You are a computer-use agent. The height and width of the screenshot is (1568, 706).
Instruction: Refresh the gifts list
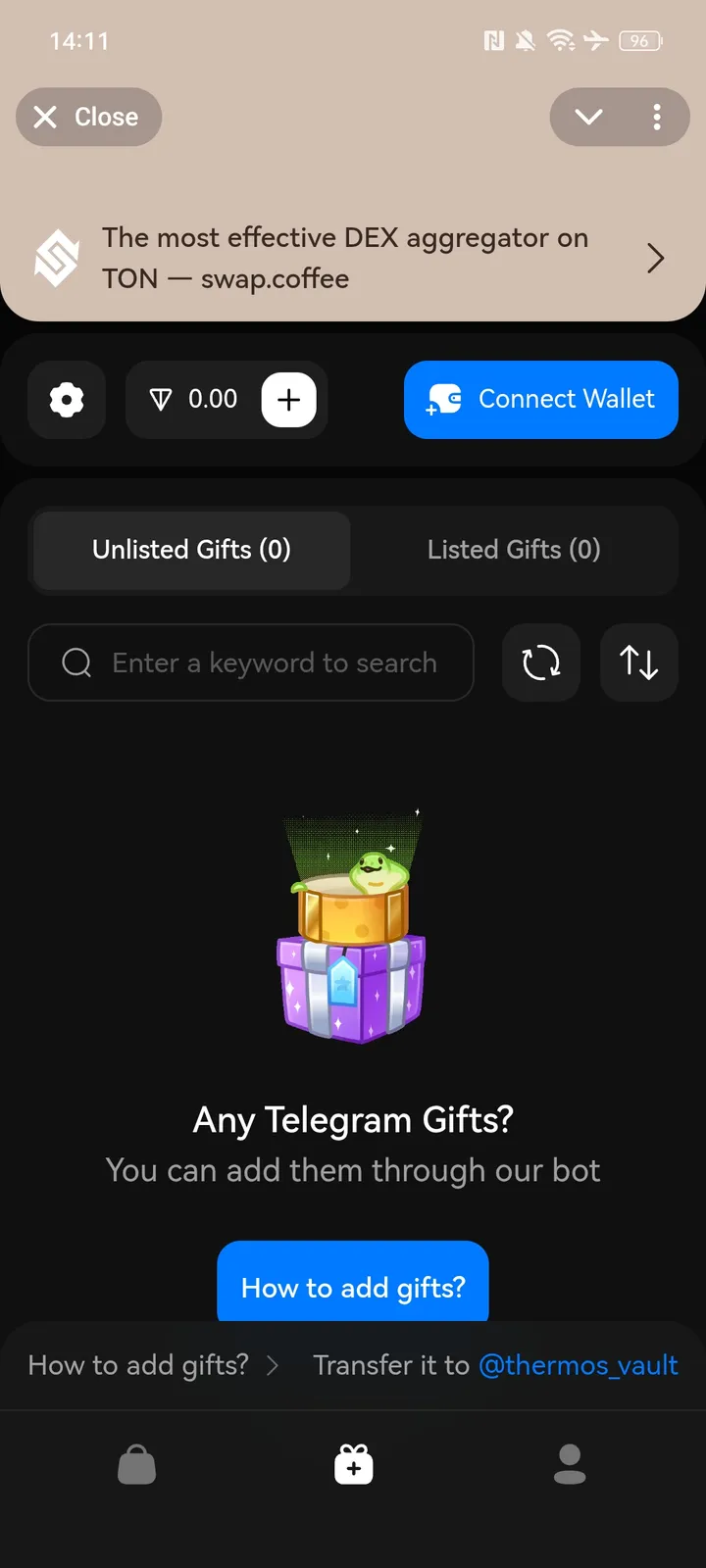540,662
